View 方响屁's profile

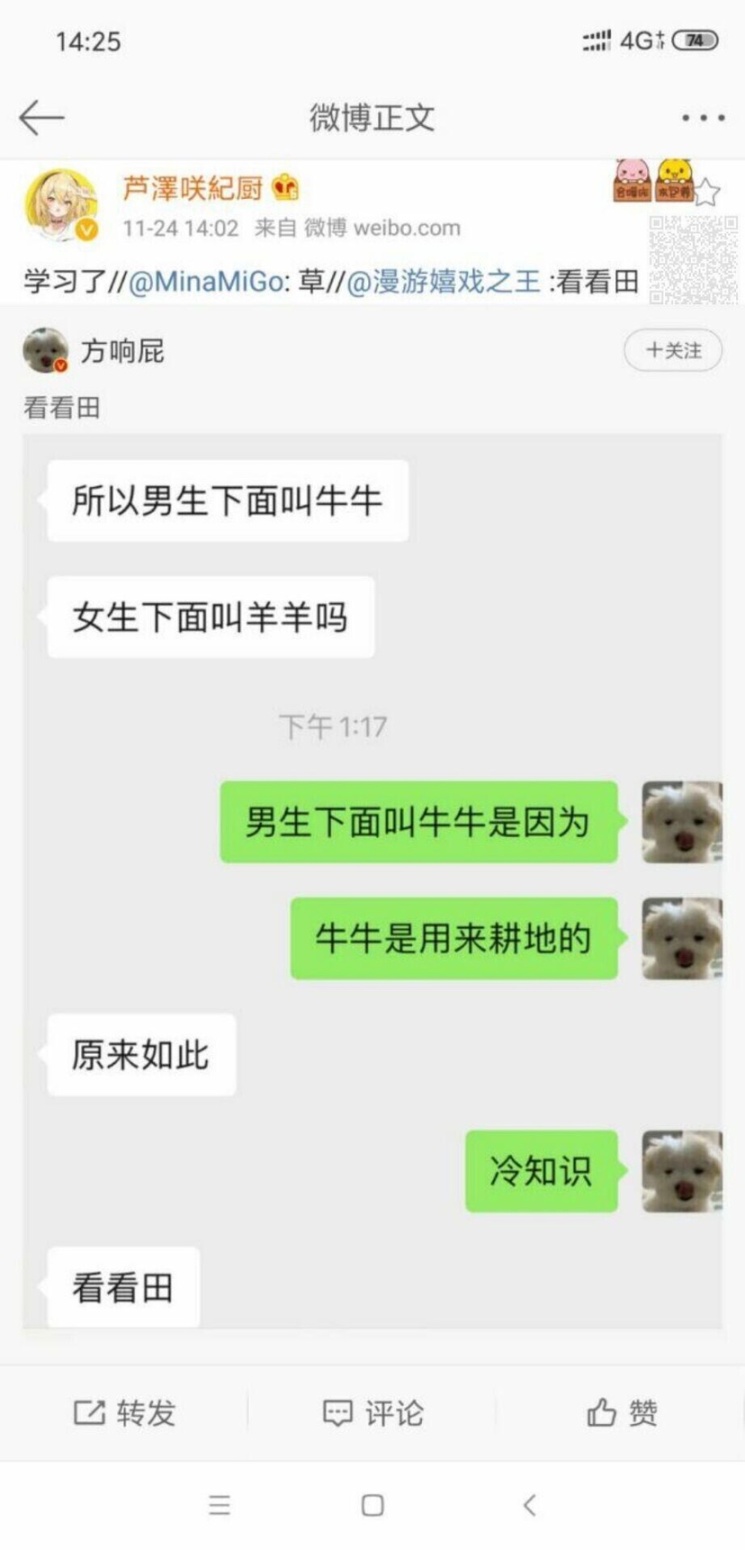pyautogui.click(x=121, y=351)
